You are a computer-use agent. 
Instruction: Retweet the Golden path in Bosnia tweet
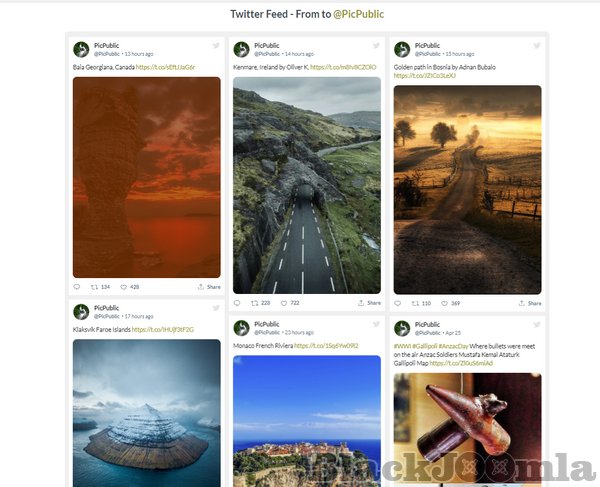[x=420, y=303]
